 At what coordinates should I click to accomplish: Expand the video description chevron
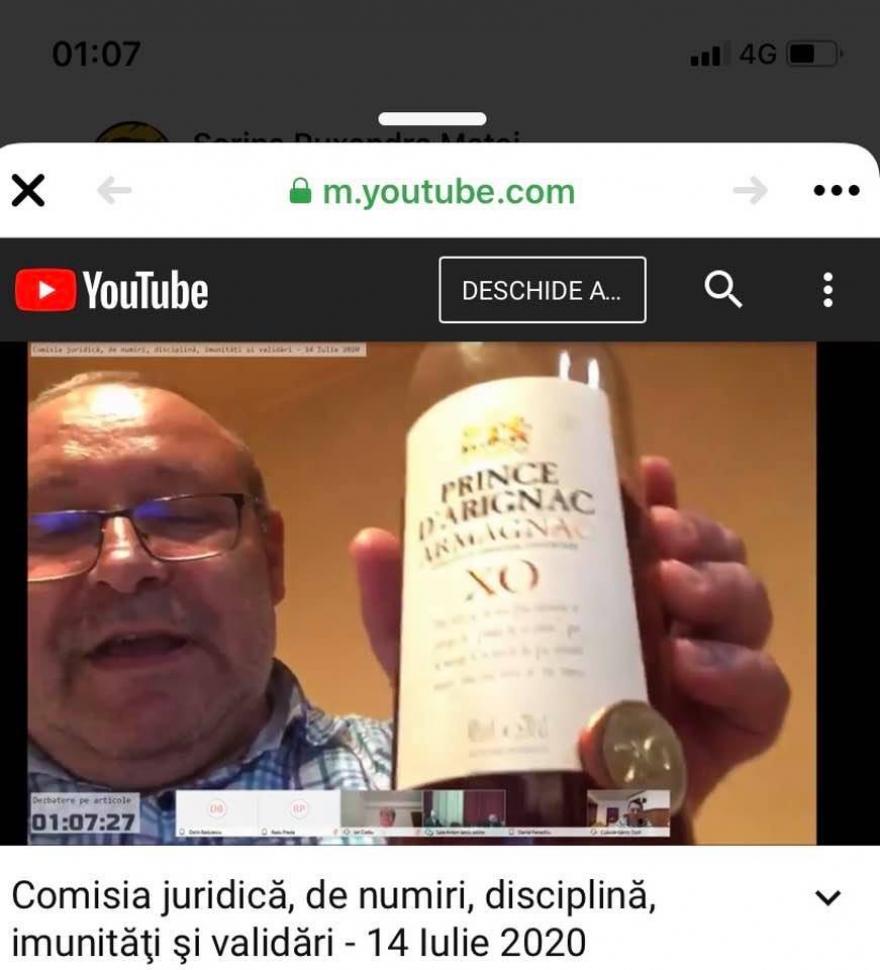(x=828, y=898)
